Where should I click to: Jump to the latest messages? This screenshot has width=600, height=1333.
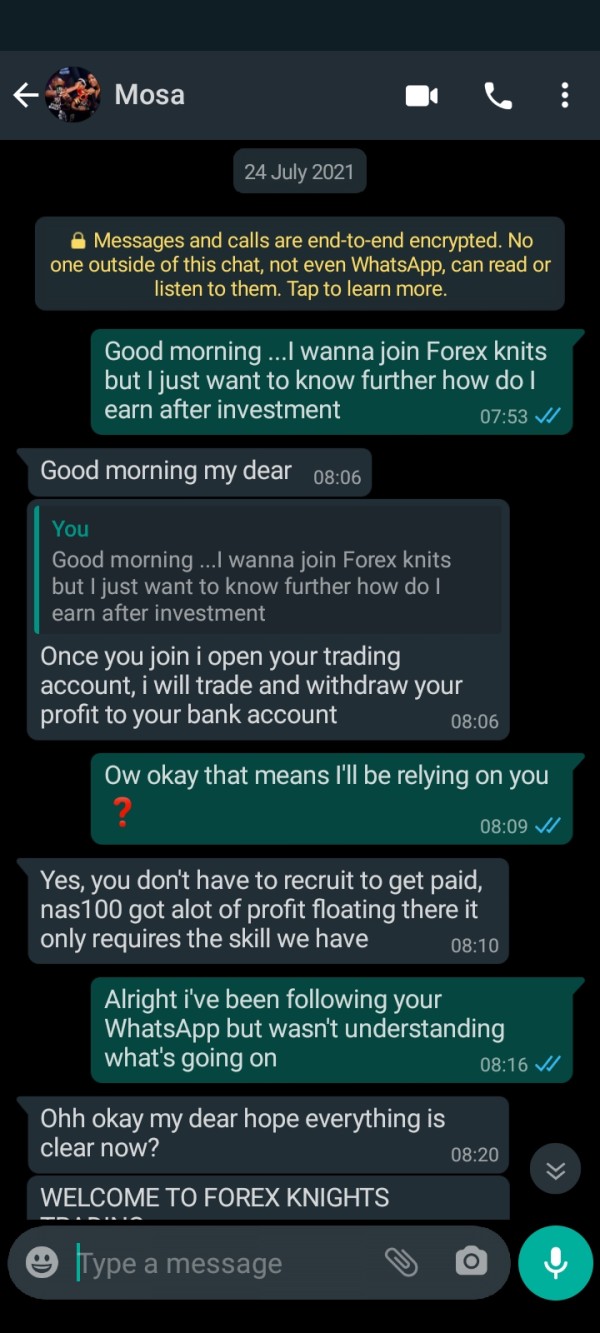tap(555, 1169)
